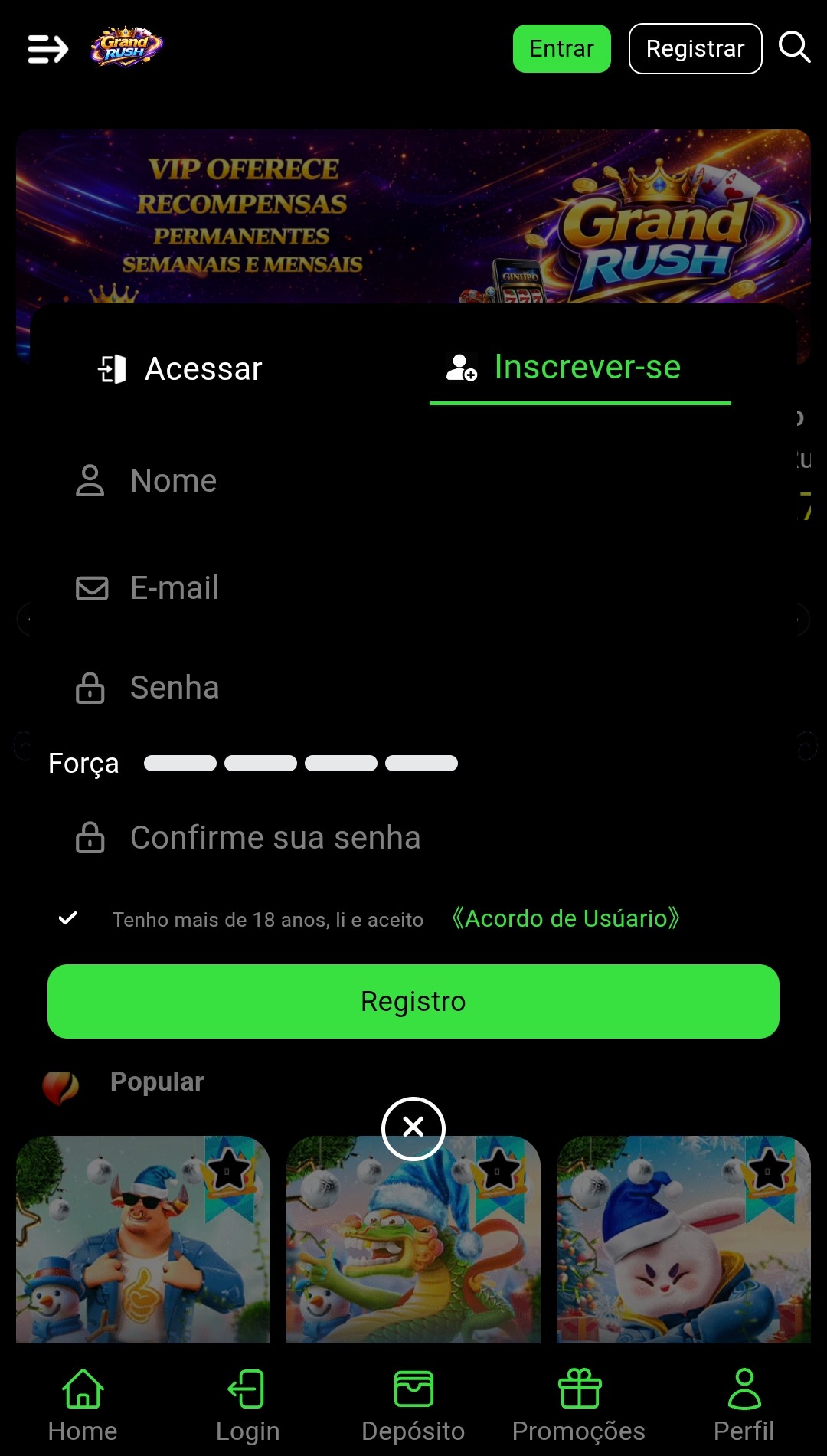Switch to the Depósito tab
This screenshot has width=827, height=1456.
413,1405
